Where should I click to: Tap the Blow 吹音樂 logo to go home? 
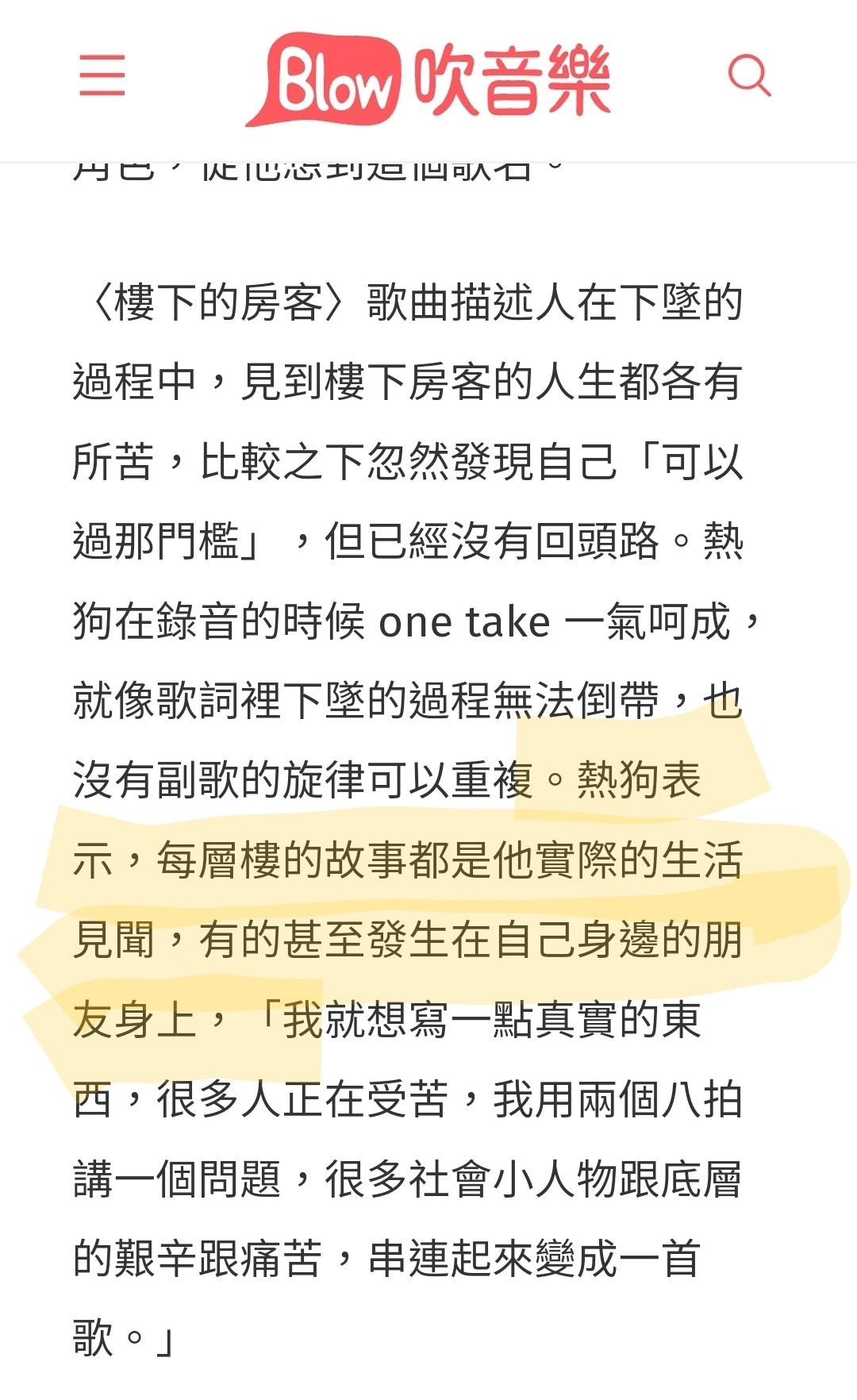(x=428, y=79)
